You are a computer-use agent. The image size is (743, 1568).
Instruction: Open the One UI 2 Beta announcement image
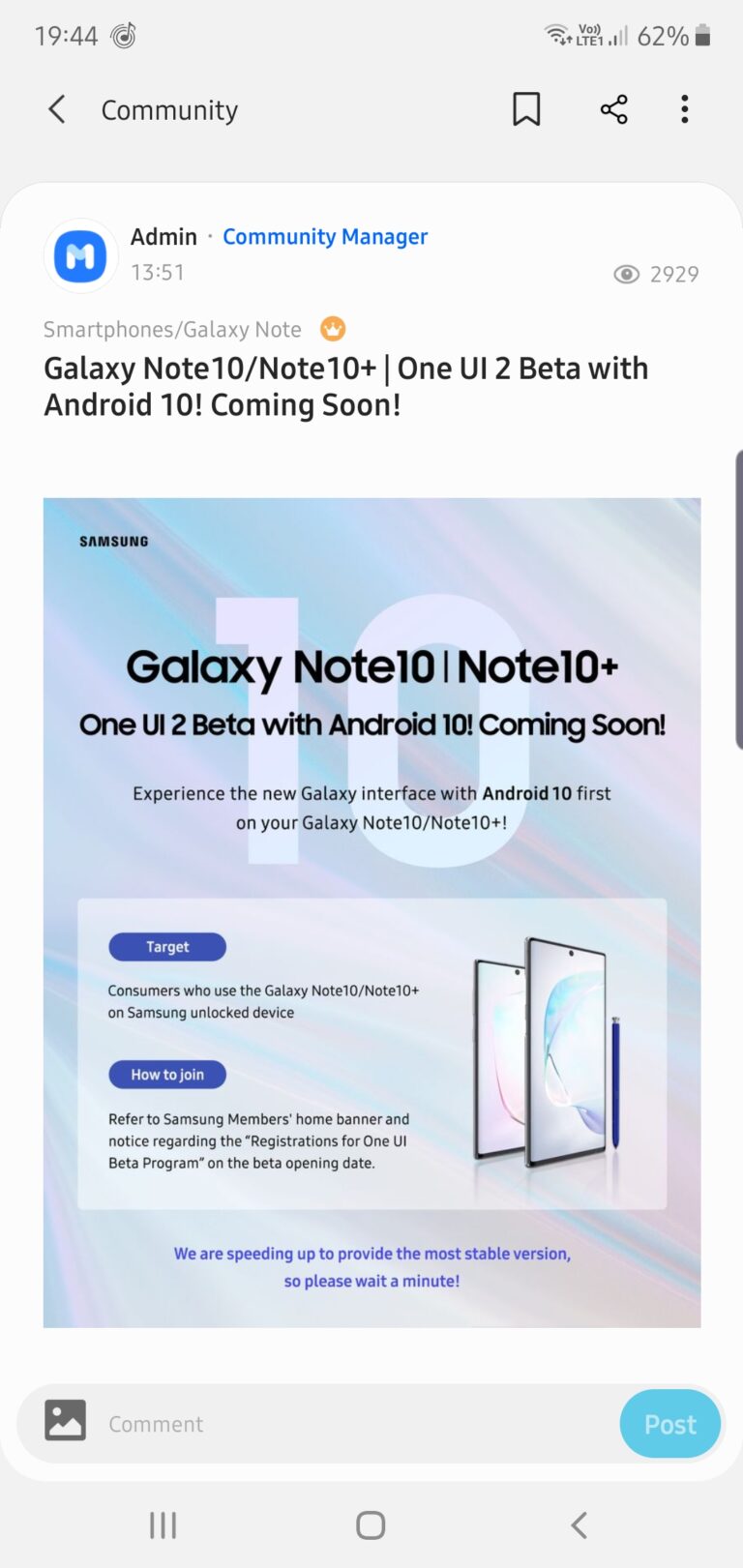click(x=371, y=912)
